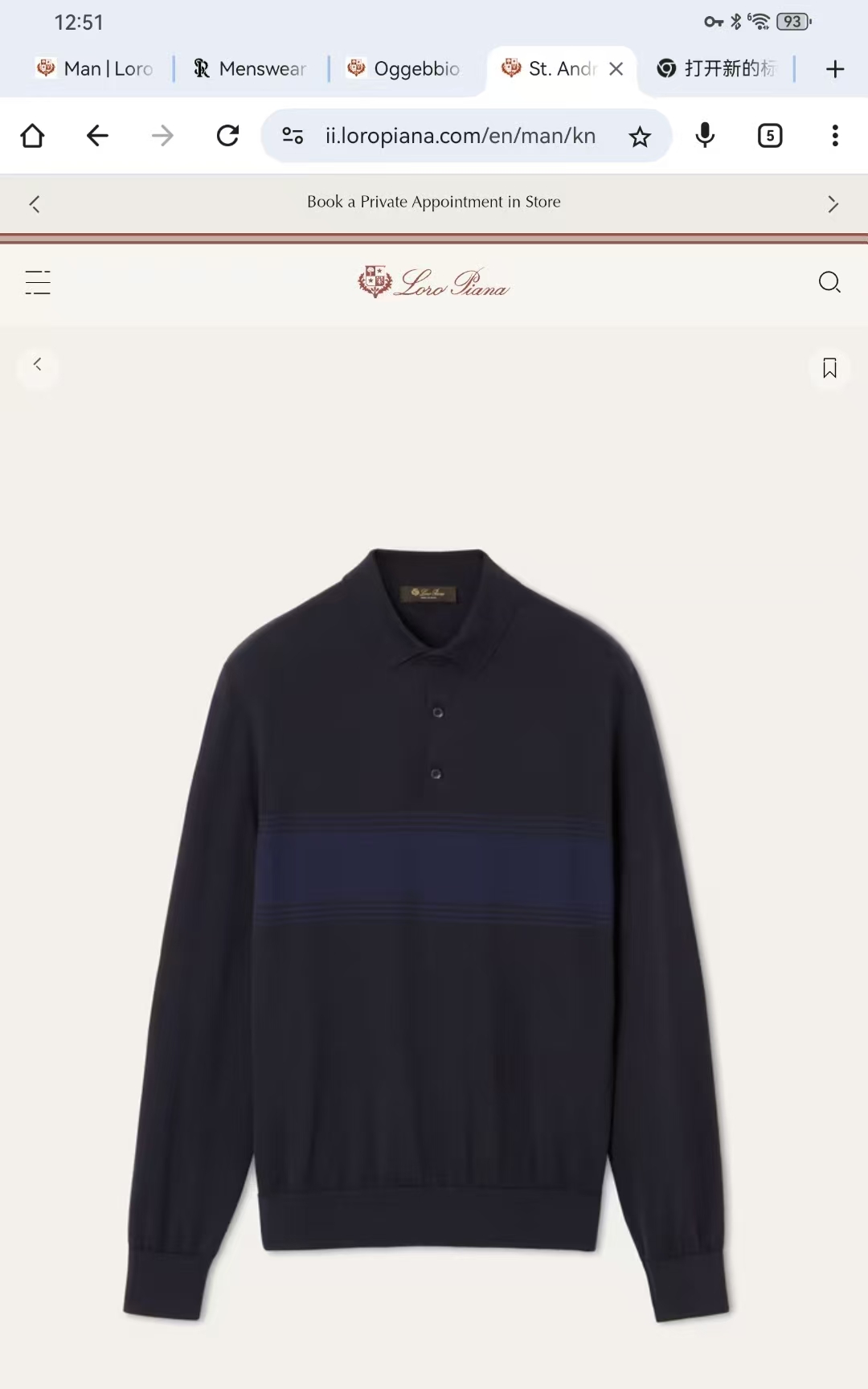Reload the page with the refresh icon
The image size is (868, 1389).
227,135
